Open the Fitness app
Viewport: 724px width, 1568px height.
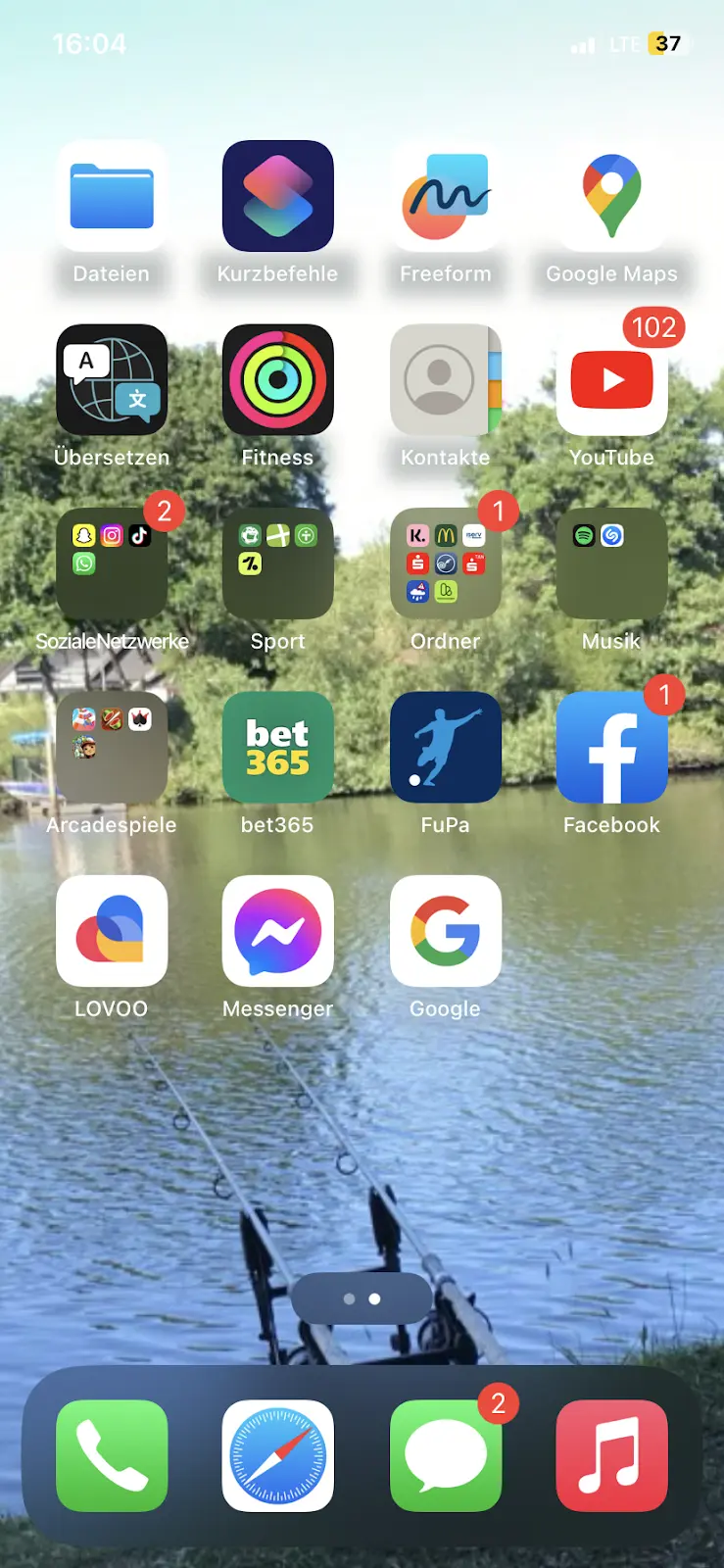(278, 380)
